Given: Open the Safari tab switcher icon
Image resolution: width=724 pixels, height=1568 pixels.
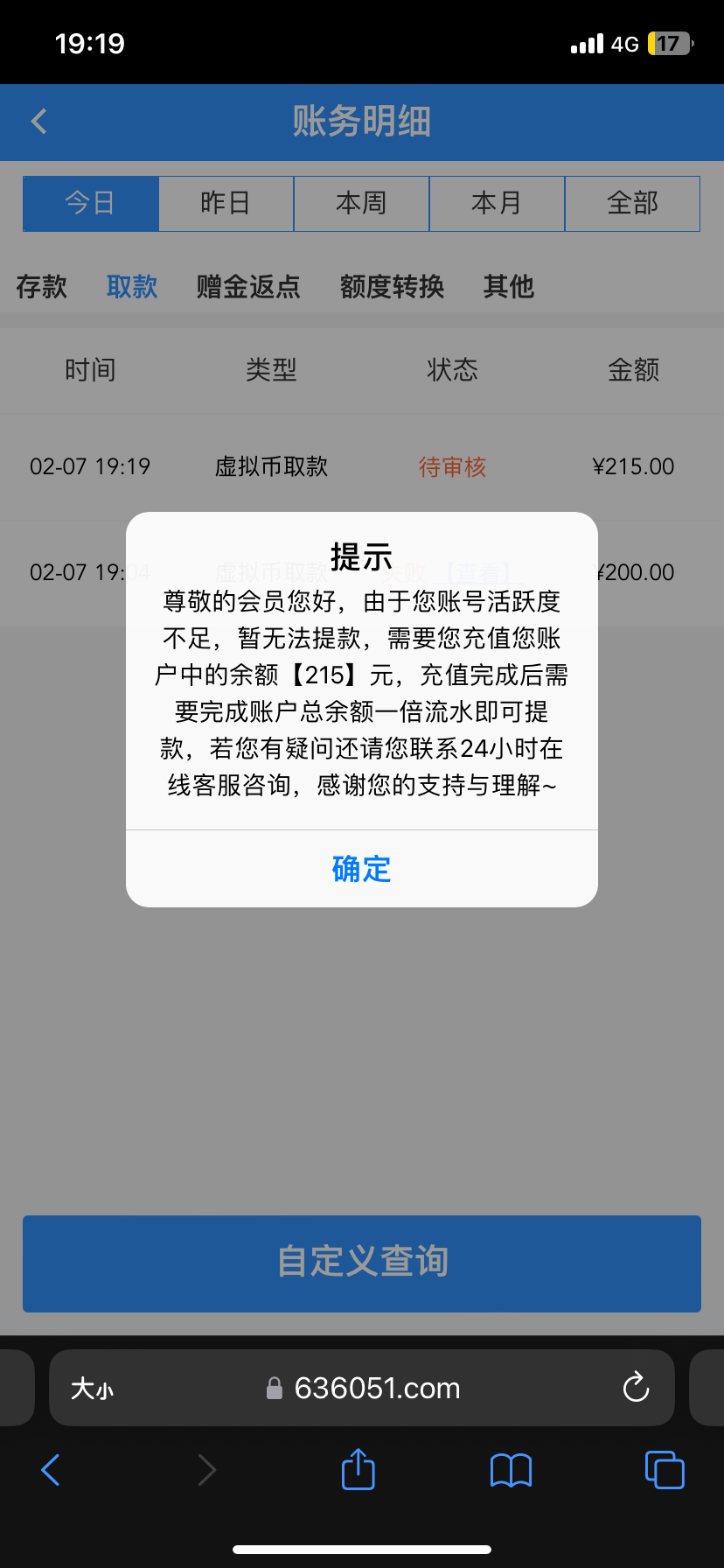Looking at the screenshot, I should [664, 1469].
